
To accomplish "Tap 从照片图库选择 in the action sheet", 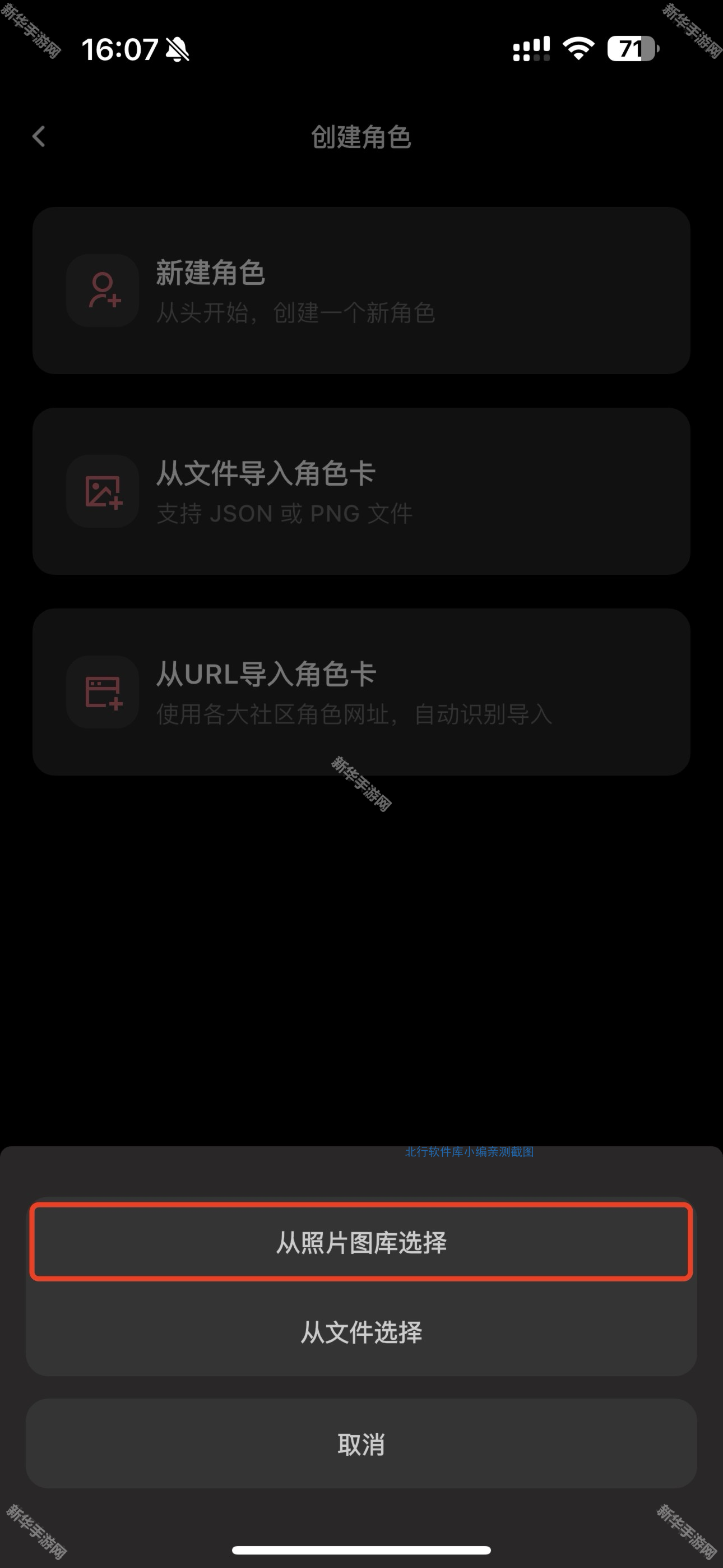I will [361, 1242].
